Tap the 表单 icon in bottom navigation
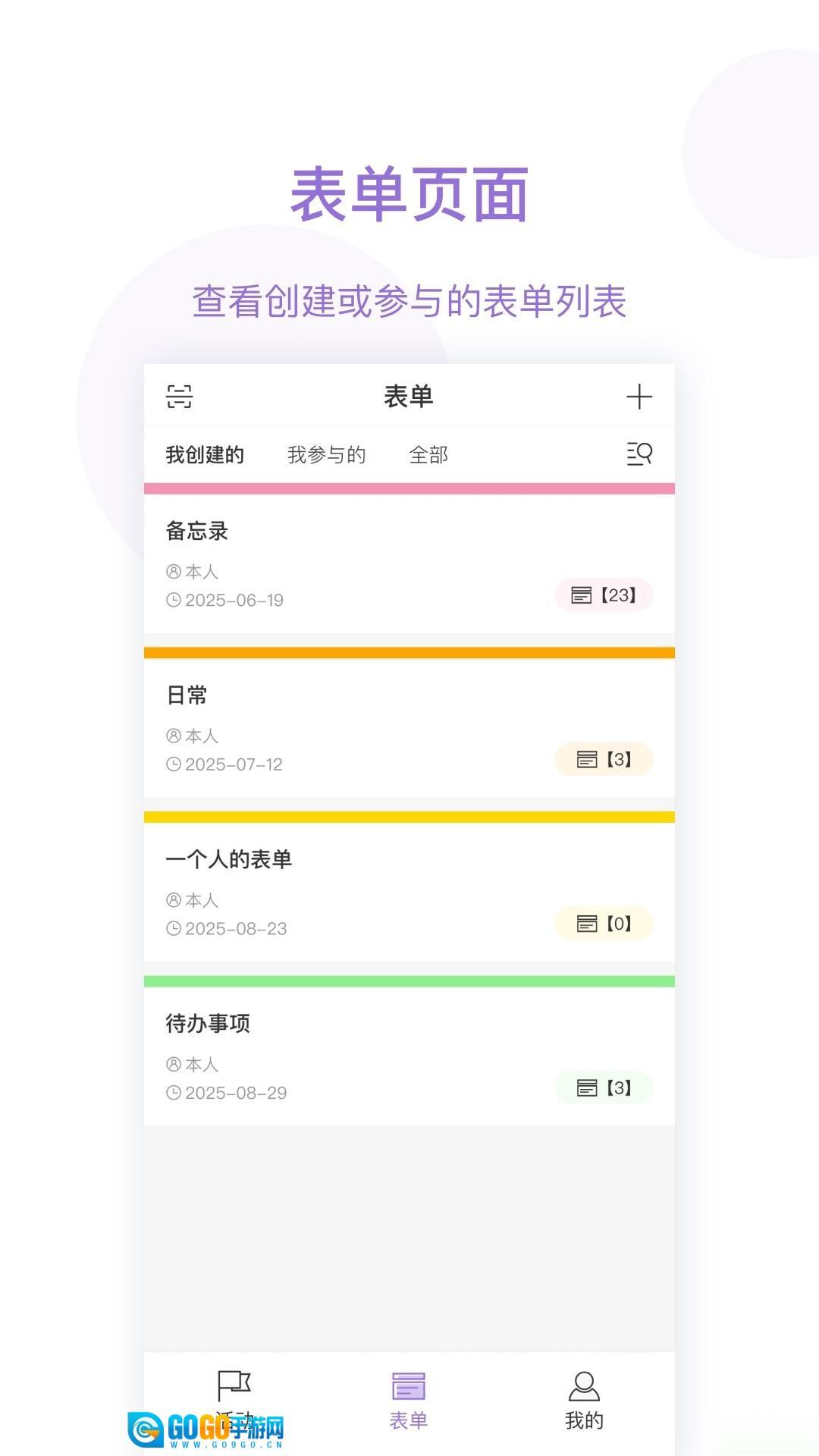Image resolution: width=819 pixels, height=1456 pixels. click(409, 1399)
